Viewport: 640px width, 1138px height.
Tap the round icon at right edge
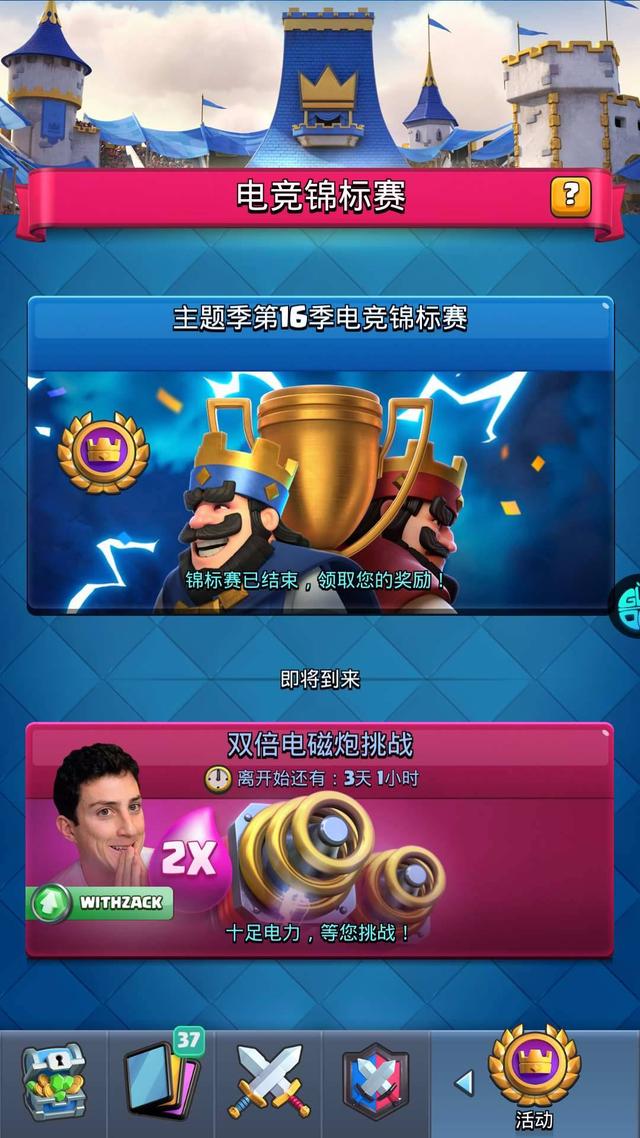coord(628,603)
